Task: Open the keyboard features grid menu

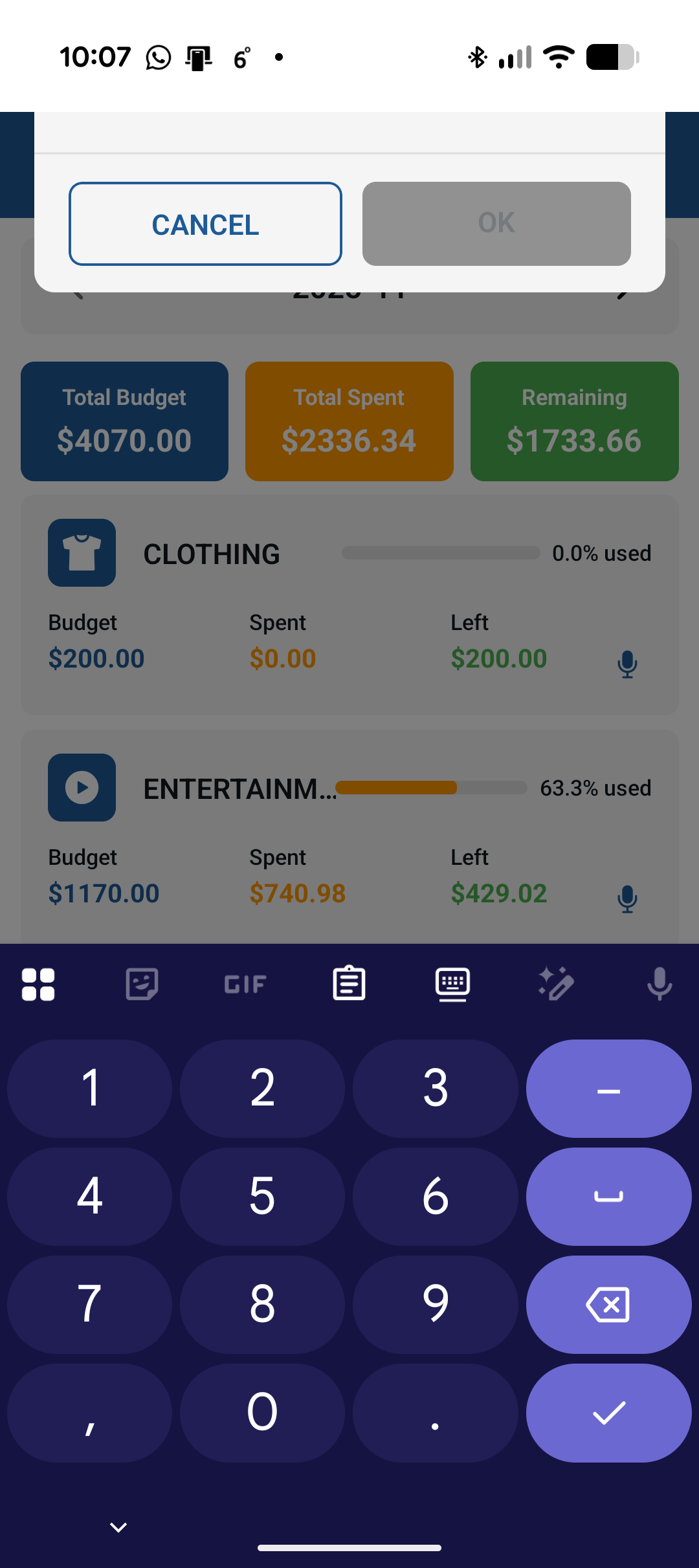Action: [38, 983]
